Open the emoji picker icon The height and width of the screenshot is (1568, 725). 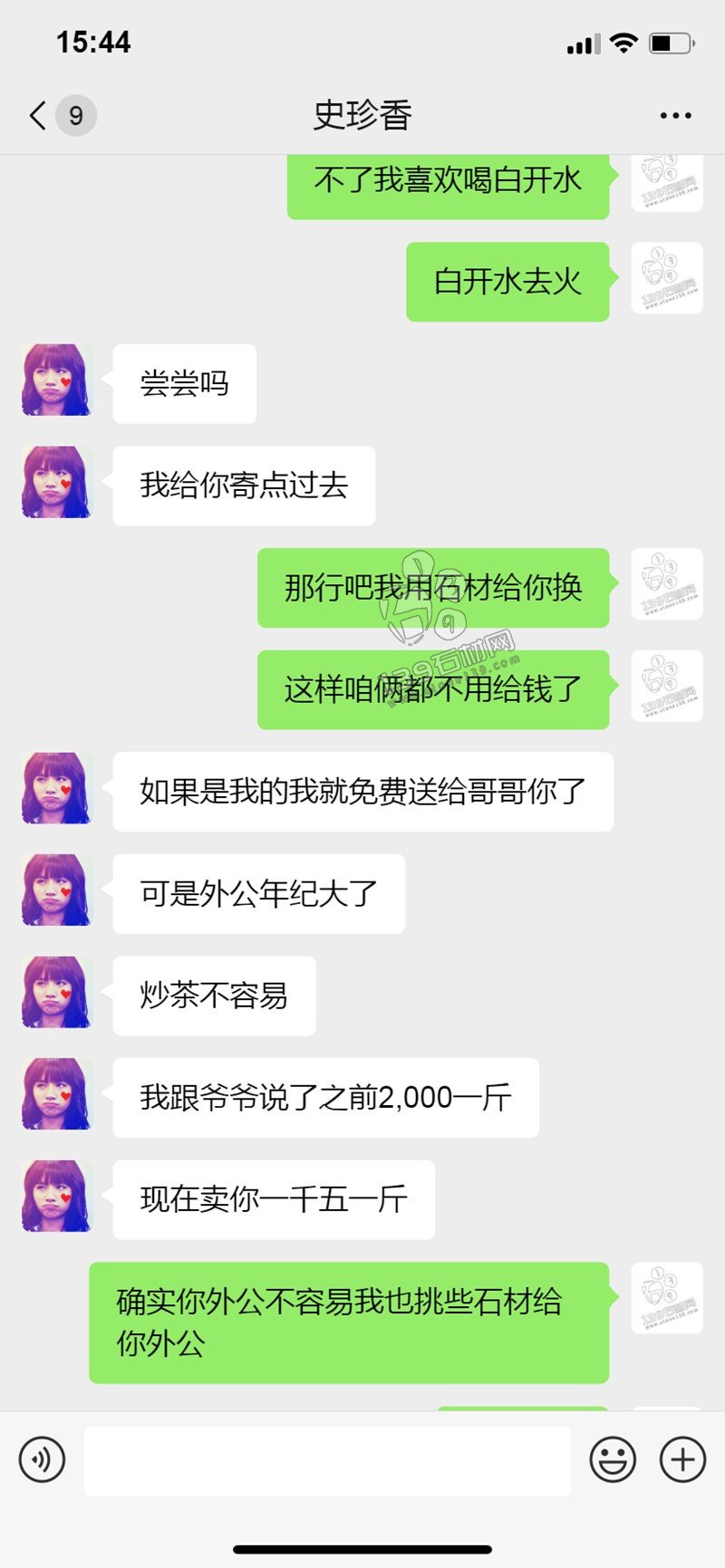[x=611, y=1459]
